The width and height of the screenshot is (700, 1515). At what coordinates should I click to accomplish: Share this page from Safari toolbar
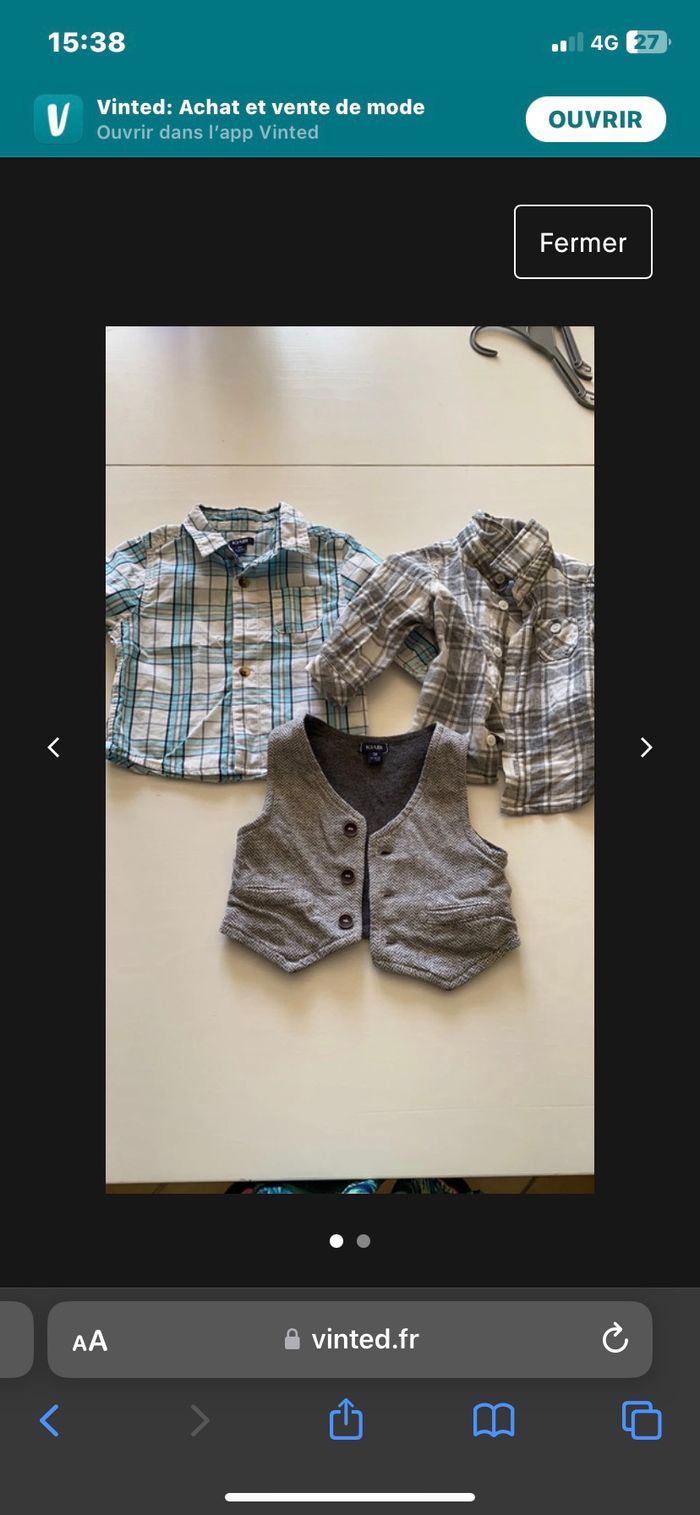point(346,1419)
